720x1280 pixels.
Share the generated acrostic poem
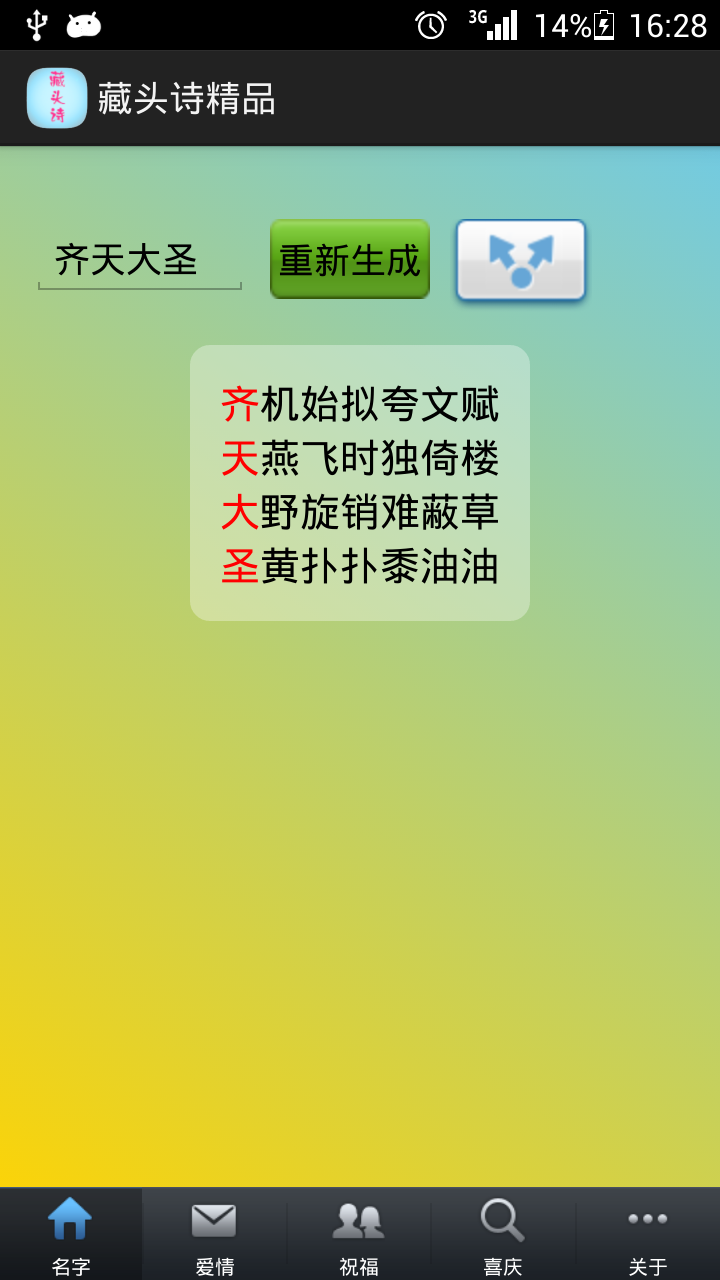point(521,260)
